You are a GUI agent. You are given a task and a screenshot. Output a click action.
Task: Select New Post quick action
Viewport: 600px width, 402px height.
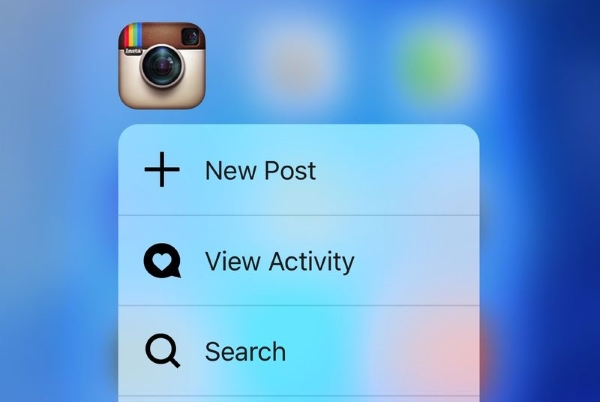click(x=260, y=170)
